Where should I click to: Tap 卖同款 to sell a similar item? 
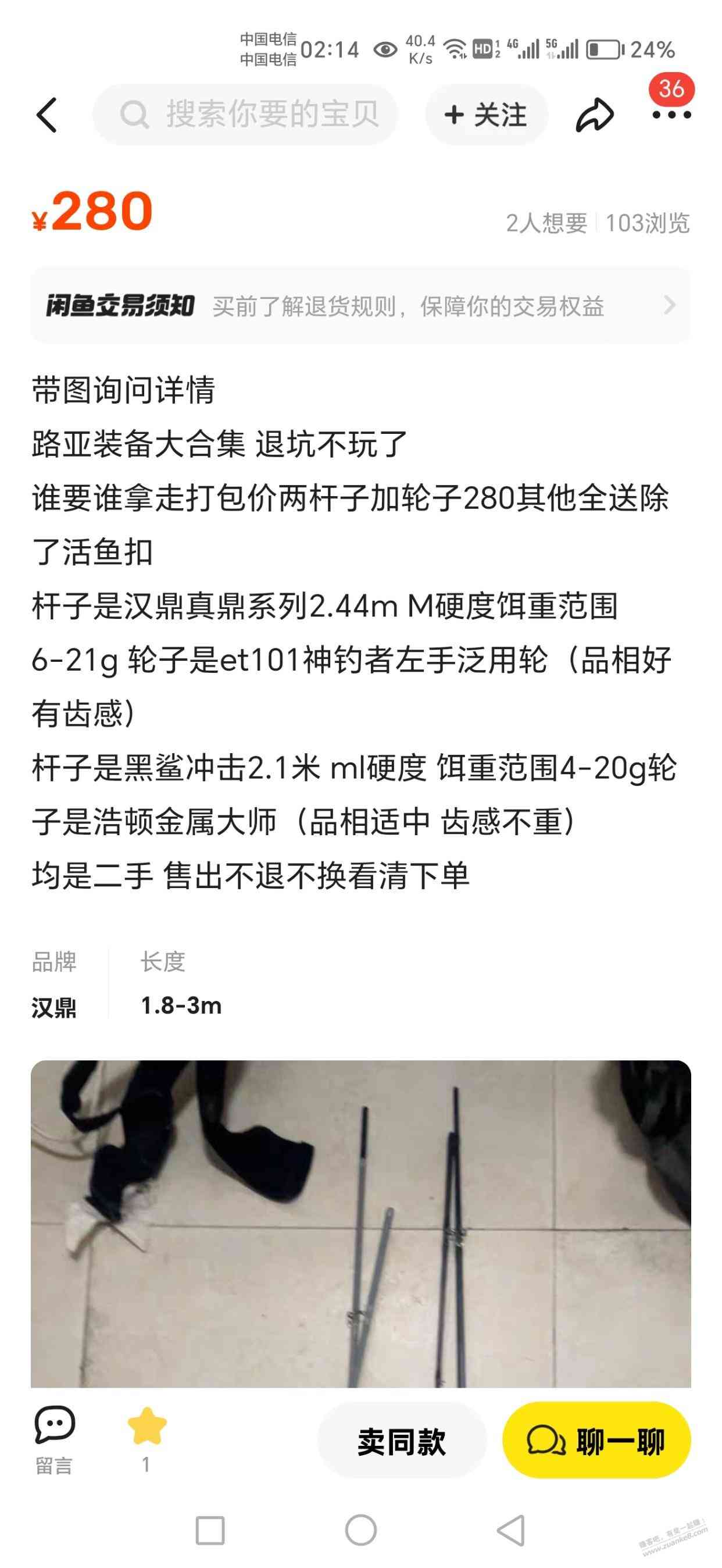[x=402, y=1441]
